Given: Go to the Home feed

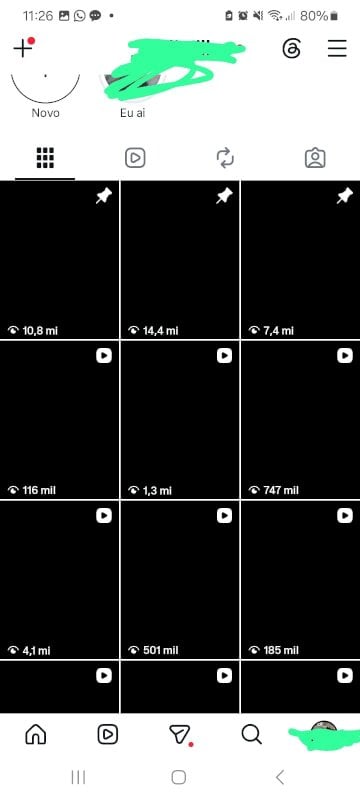Looking at the screenshot, I should coord(36,735).
